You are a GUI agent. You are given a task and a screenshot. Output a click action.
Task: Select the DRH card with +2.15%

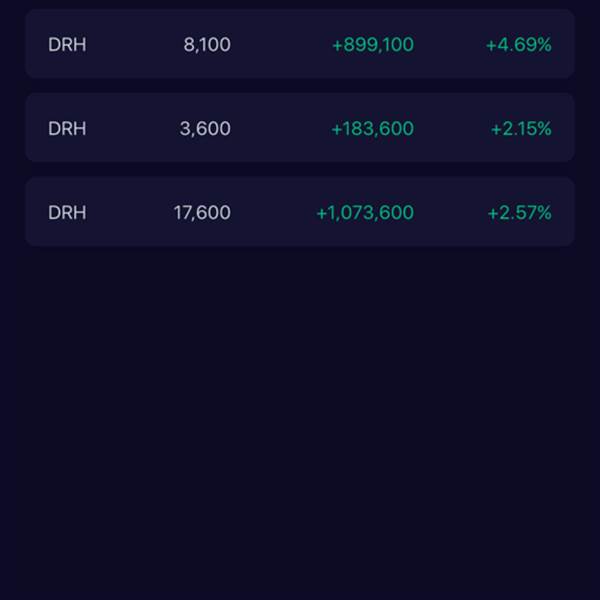300,127
